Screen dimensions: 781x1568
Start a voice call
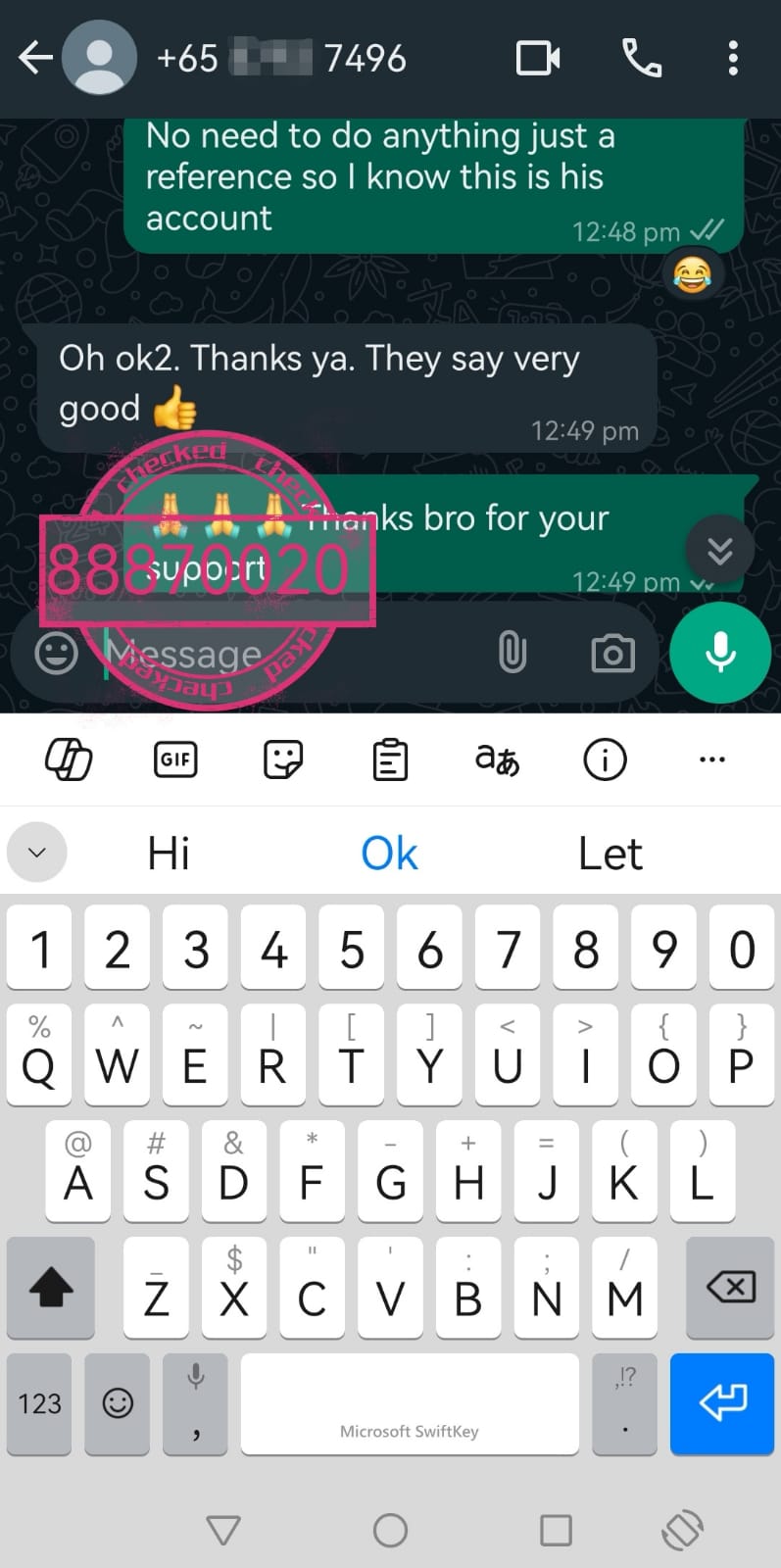pos(642,58)
